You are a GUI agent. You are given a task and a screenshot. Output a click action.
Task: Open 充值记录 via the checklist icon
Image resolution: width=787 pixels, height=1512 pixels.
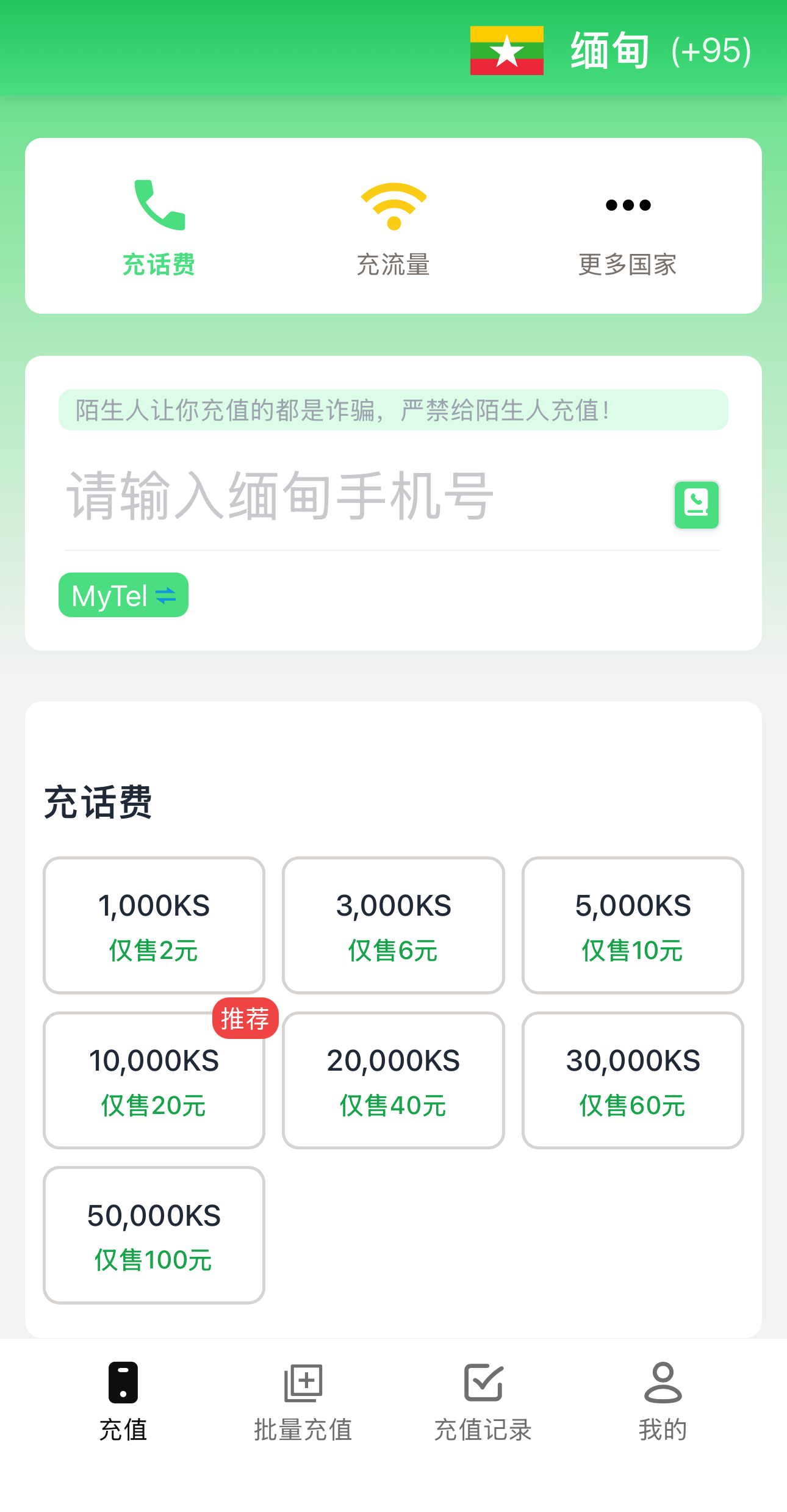[x=483, y=1382]
